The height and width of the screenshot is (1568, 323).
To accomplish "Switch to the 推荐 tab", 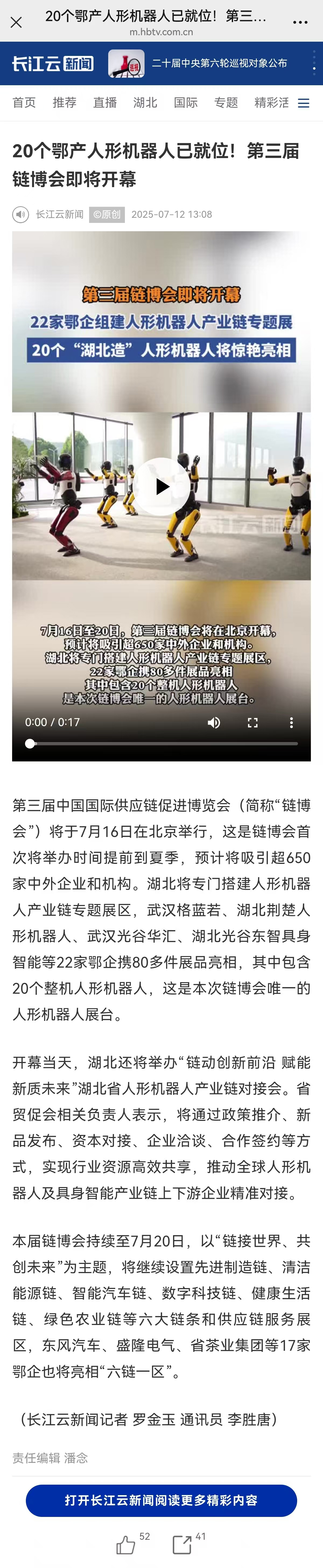I will [65, 103].
